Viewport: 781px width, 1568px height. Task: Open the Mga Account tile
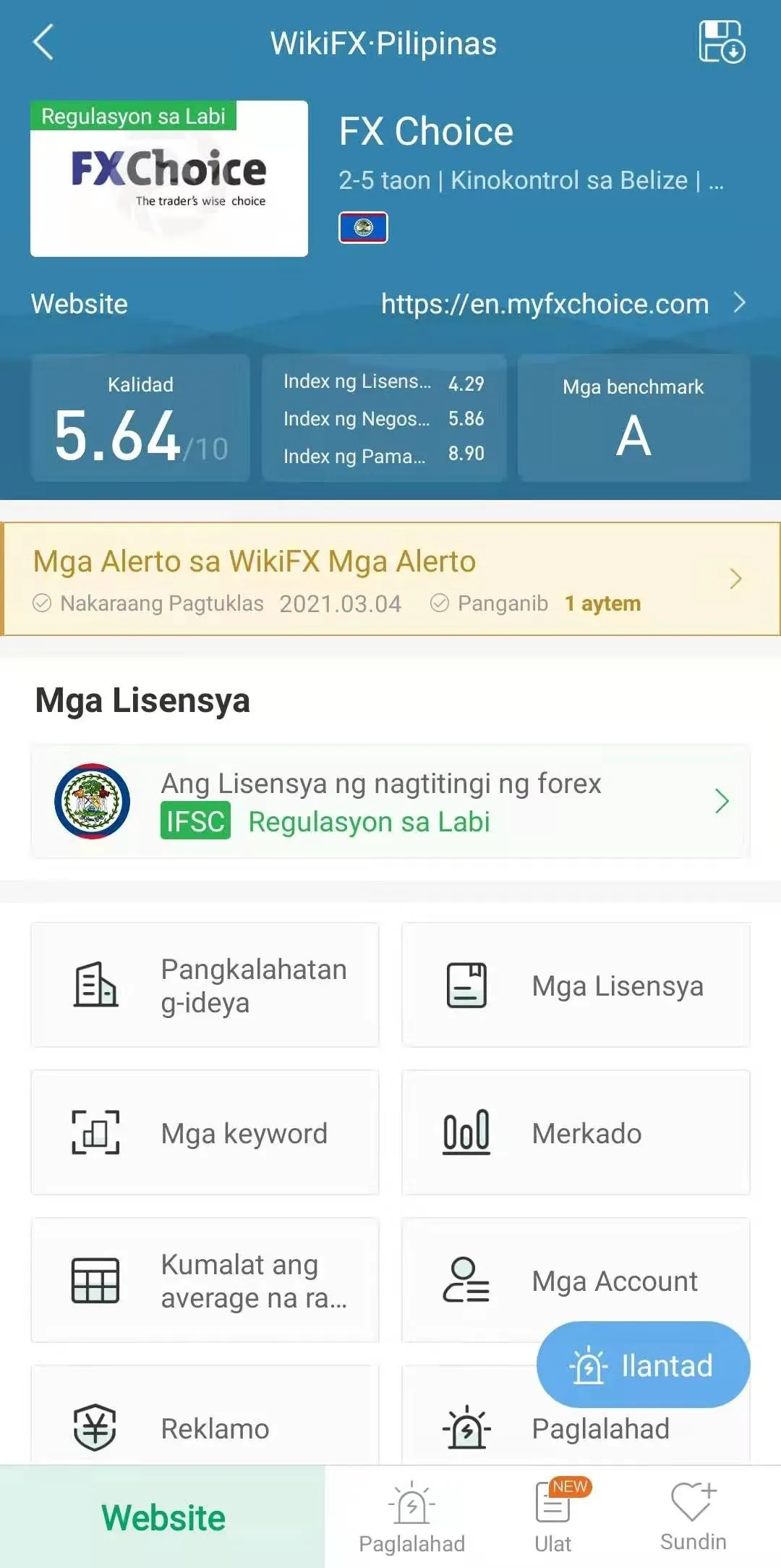click(576, 1280)
